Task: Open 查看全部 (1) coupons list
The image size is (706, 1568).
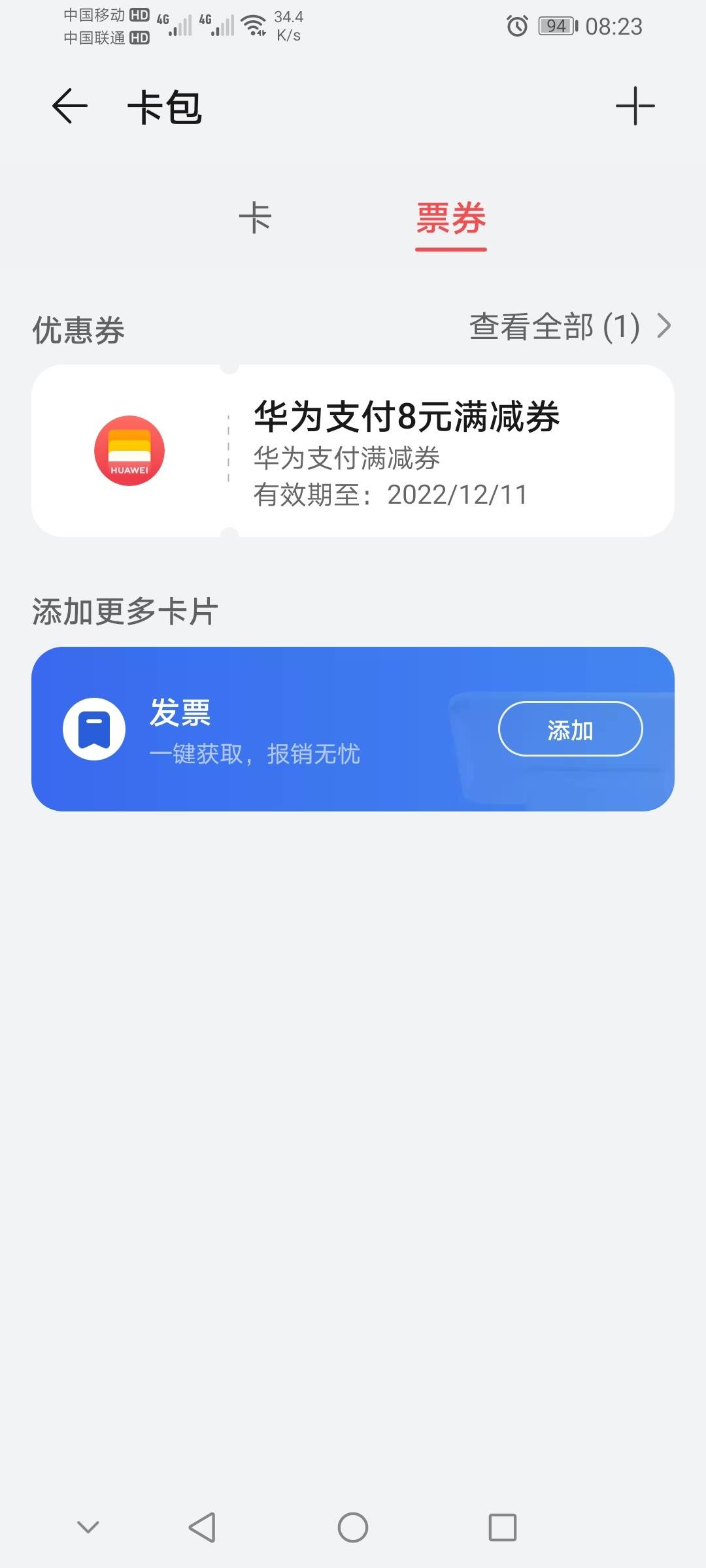Action: [571, 326]
